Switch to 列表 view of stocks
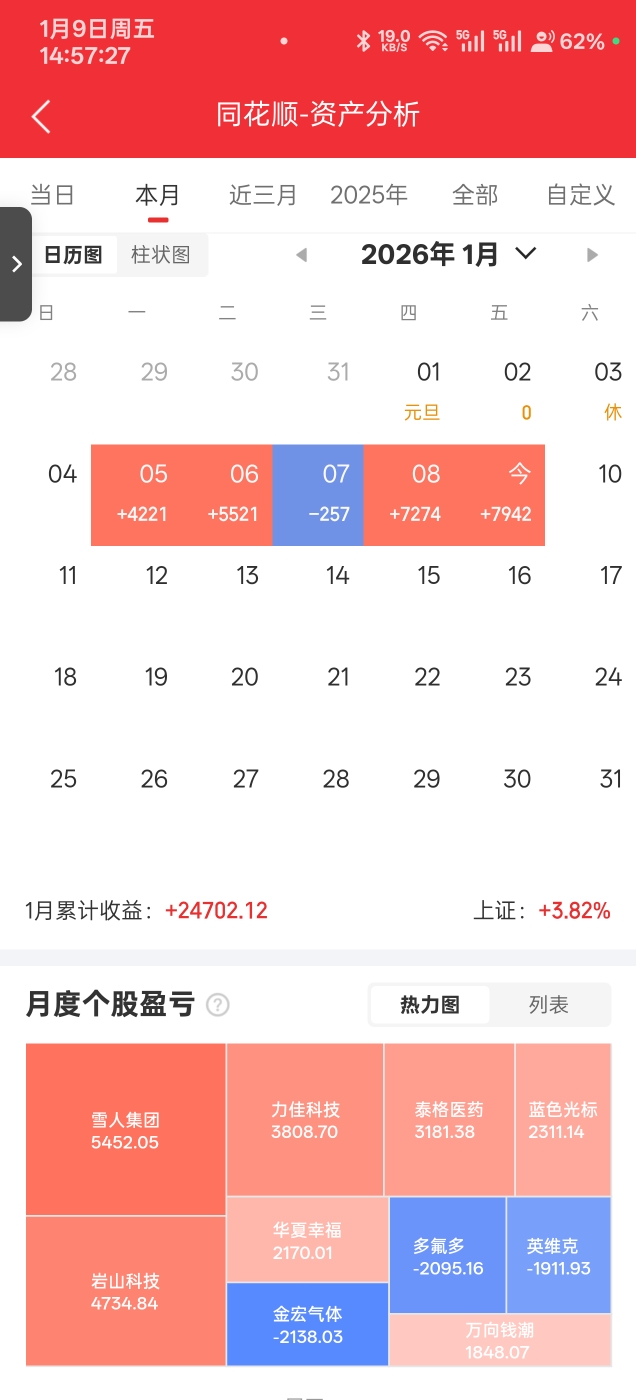 coord(548,1005)
